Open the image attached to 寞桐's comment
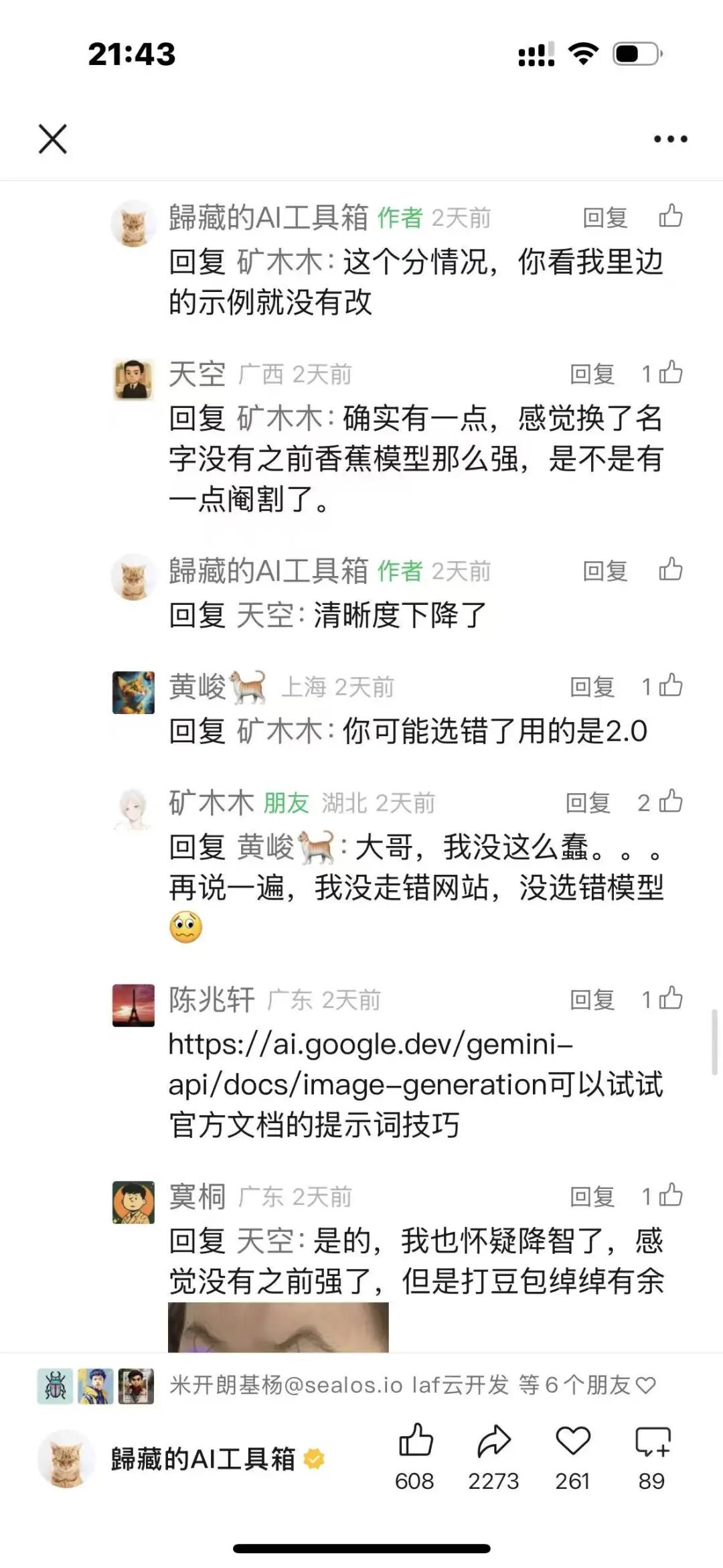 pos(278,1326)
